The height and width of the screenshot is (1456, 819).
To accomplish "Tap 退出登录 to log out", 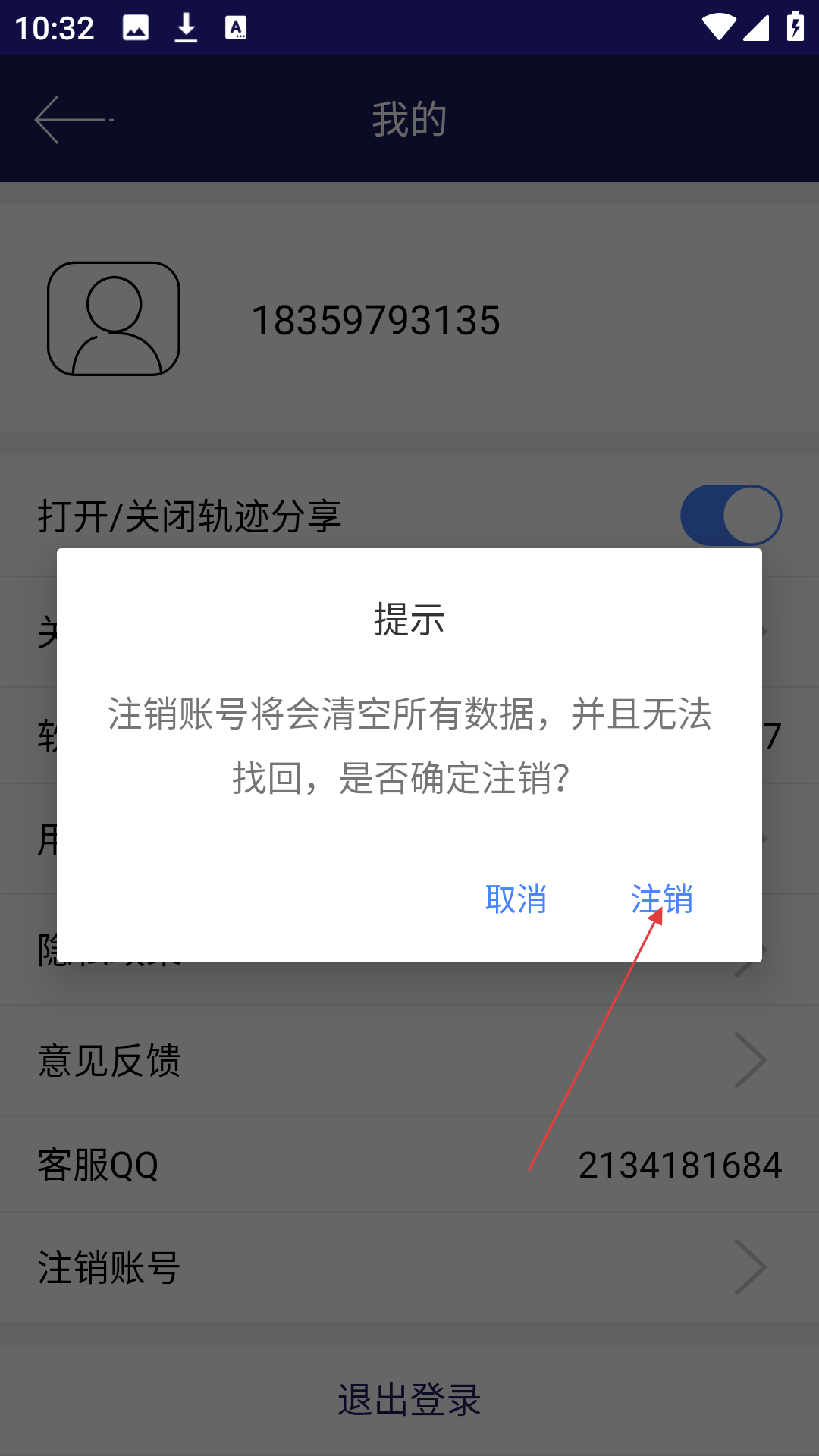I will (x=409, y=1400).
